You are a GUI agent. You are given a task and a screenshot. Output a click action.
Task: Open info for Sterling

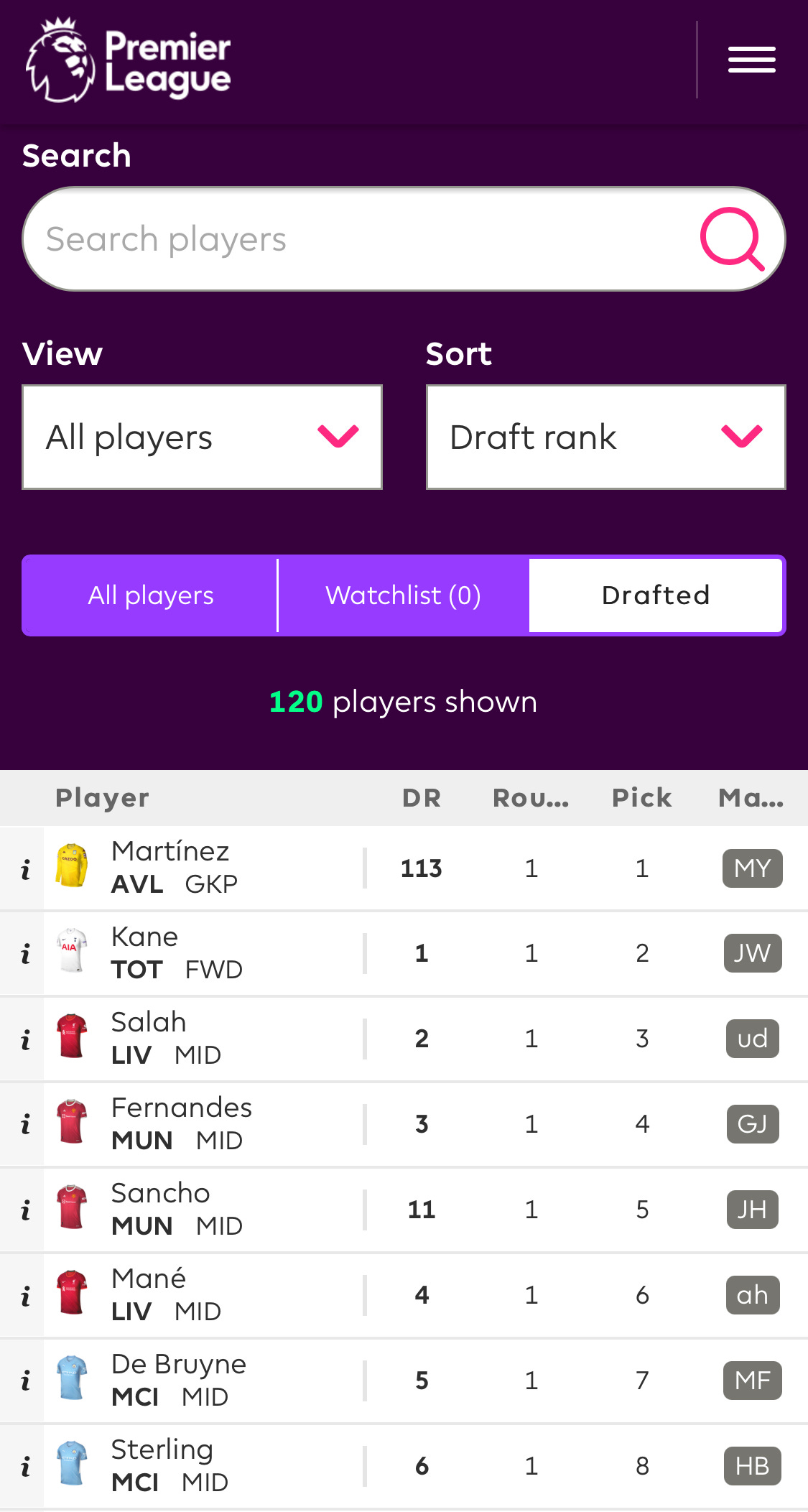[x=25, y=1466]
